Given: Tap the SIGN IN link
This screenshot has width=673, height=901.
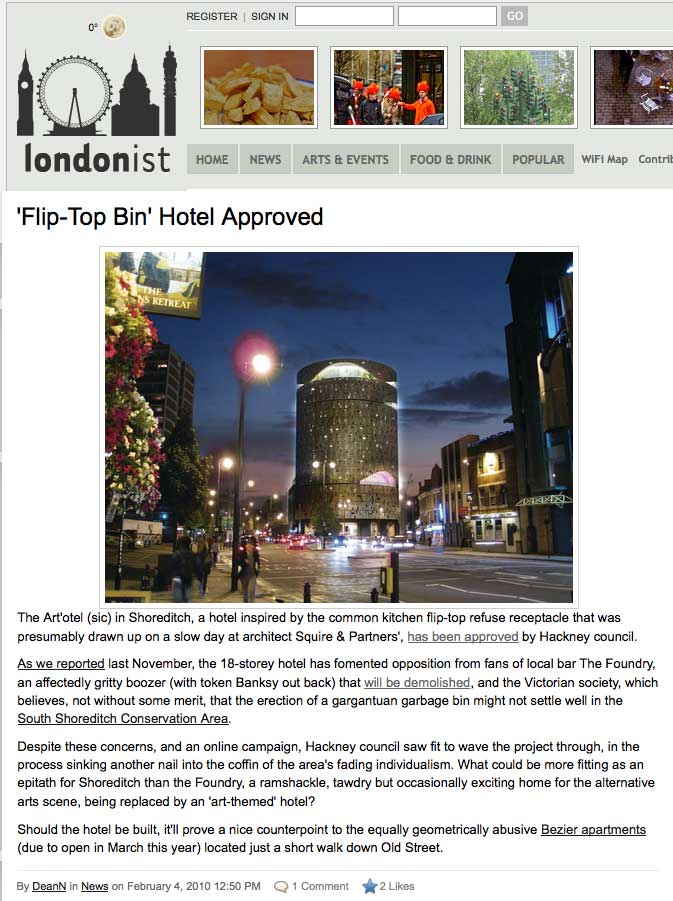Looking at the screenshot, I should pyautogui.click(x=269, y=17).
